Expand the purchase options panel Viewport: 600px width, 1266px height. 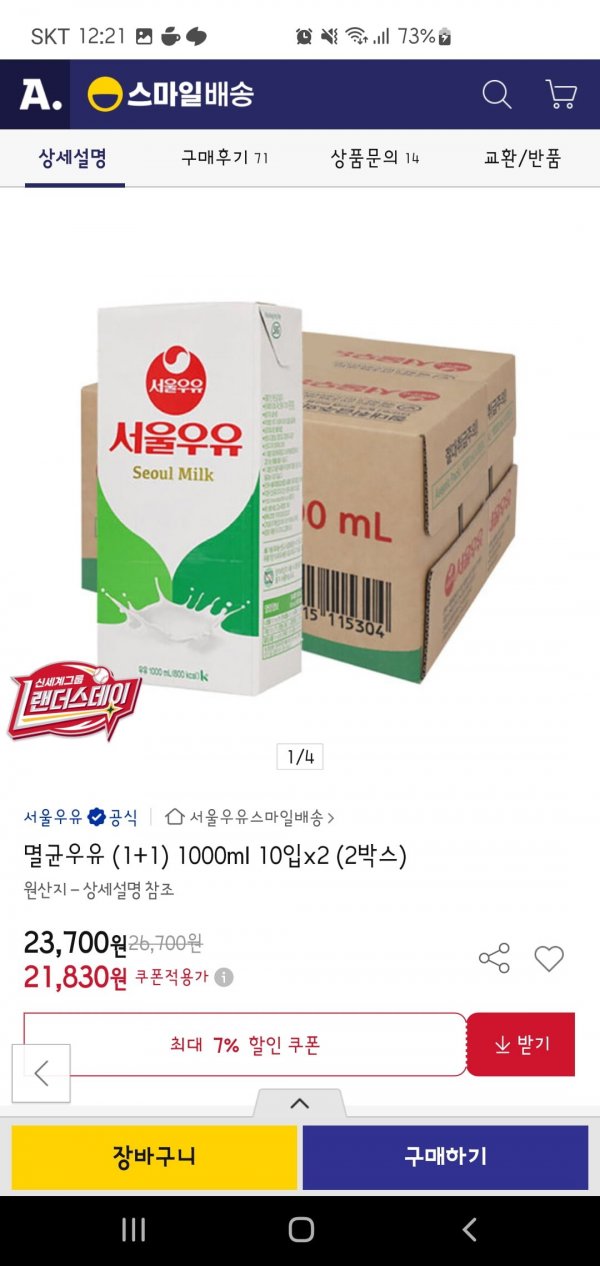pos(299,1104)
